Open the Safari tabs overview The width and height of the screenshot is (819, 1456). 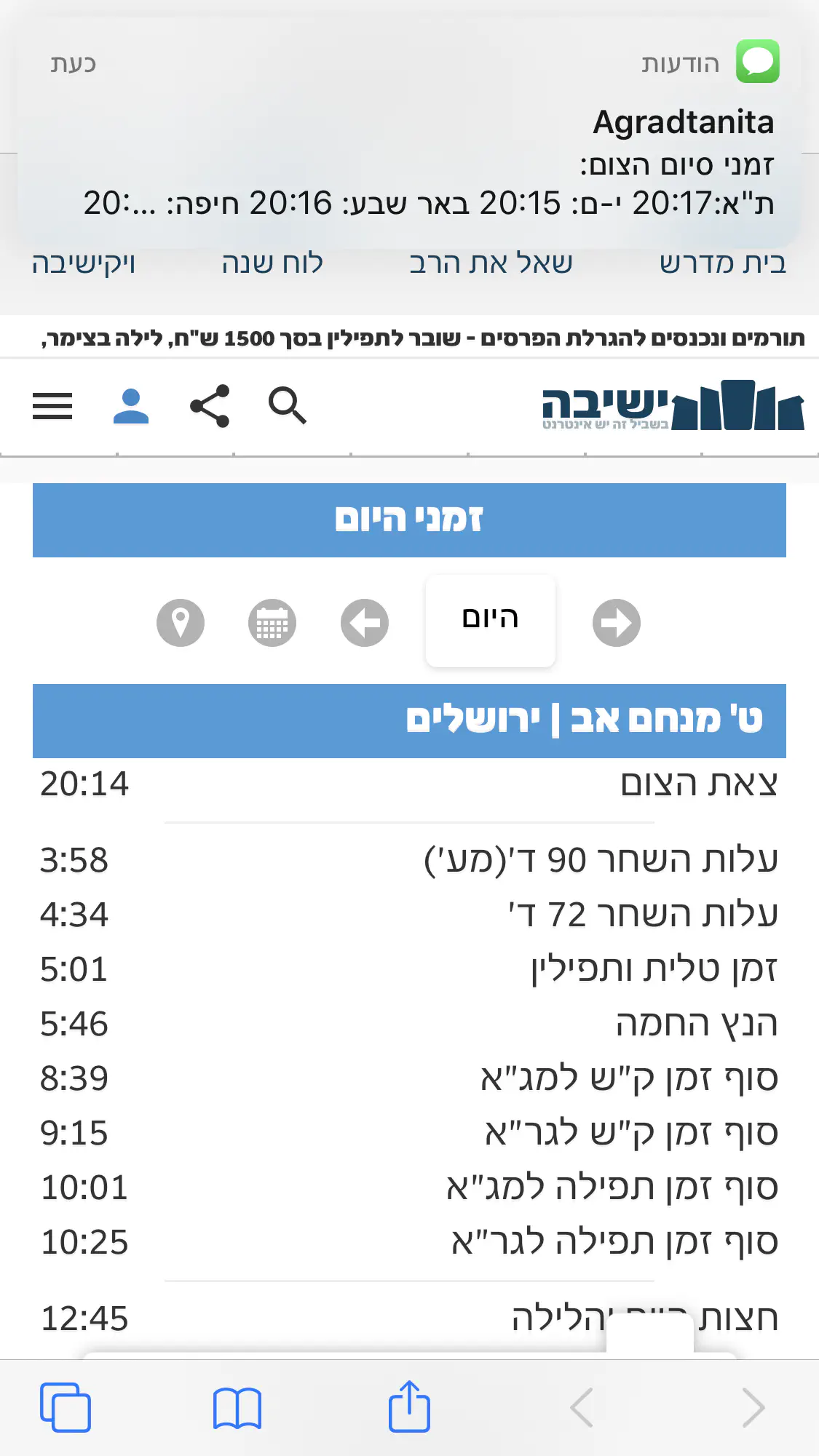66,1407
